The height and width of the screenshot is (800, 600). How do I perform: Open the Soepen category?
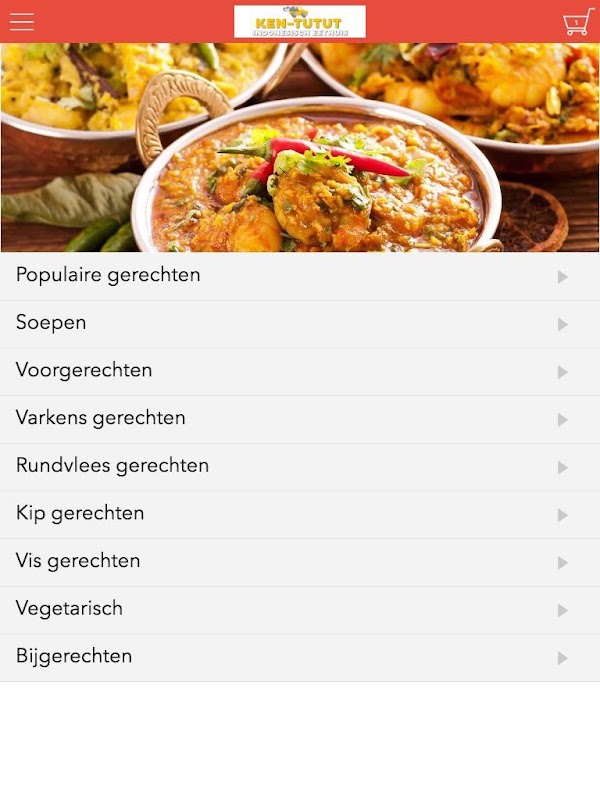(300, 324)
